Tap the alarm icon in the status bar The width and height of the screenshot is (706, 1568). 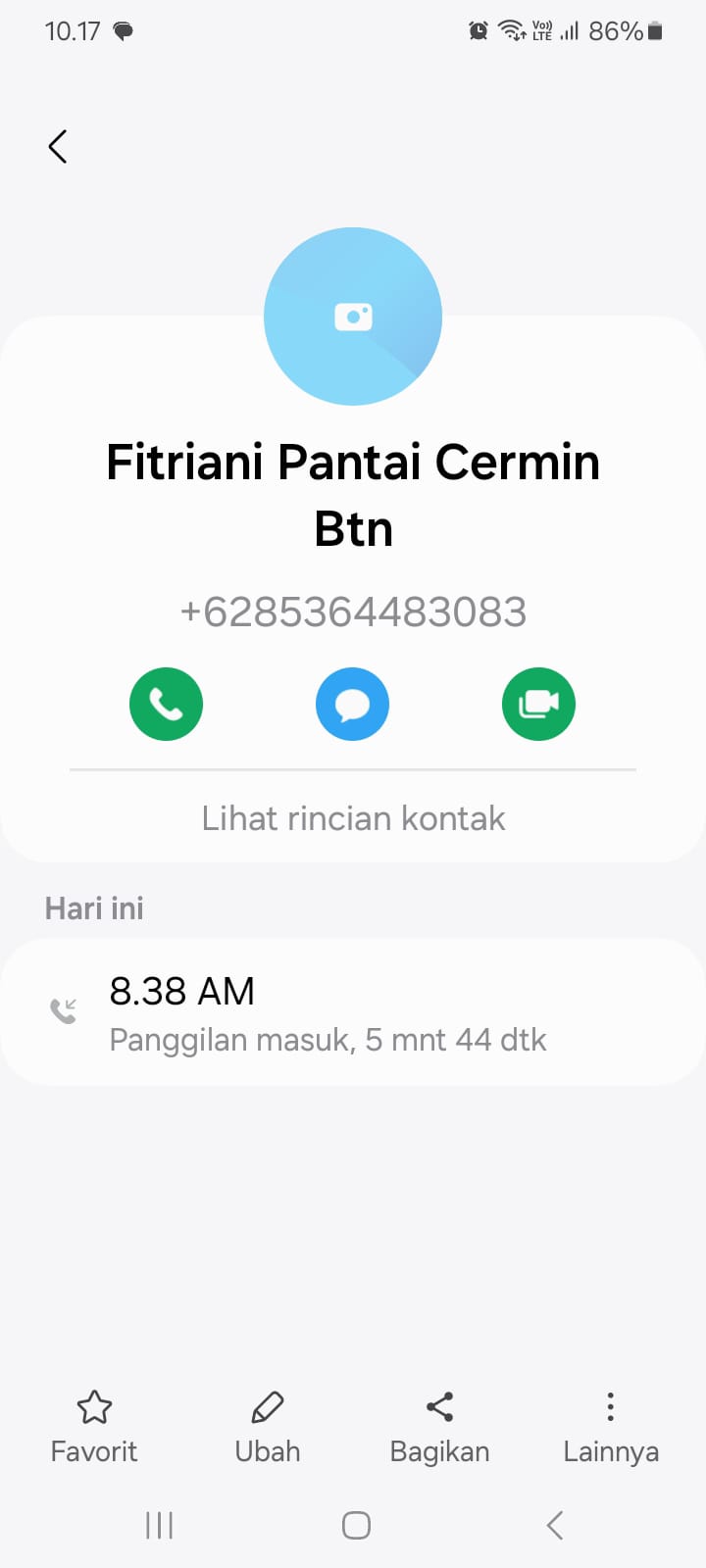pos(478,29)
